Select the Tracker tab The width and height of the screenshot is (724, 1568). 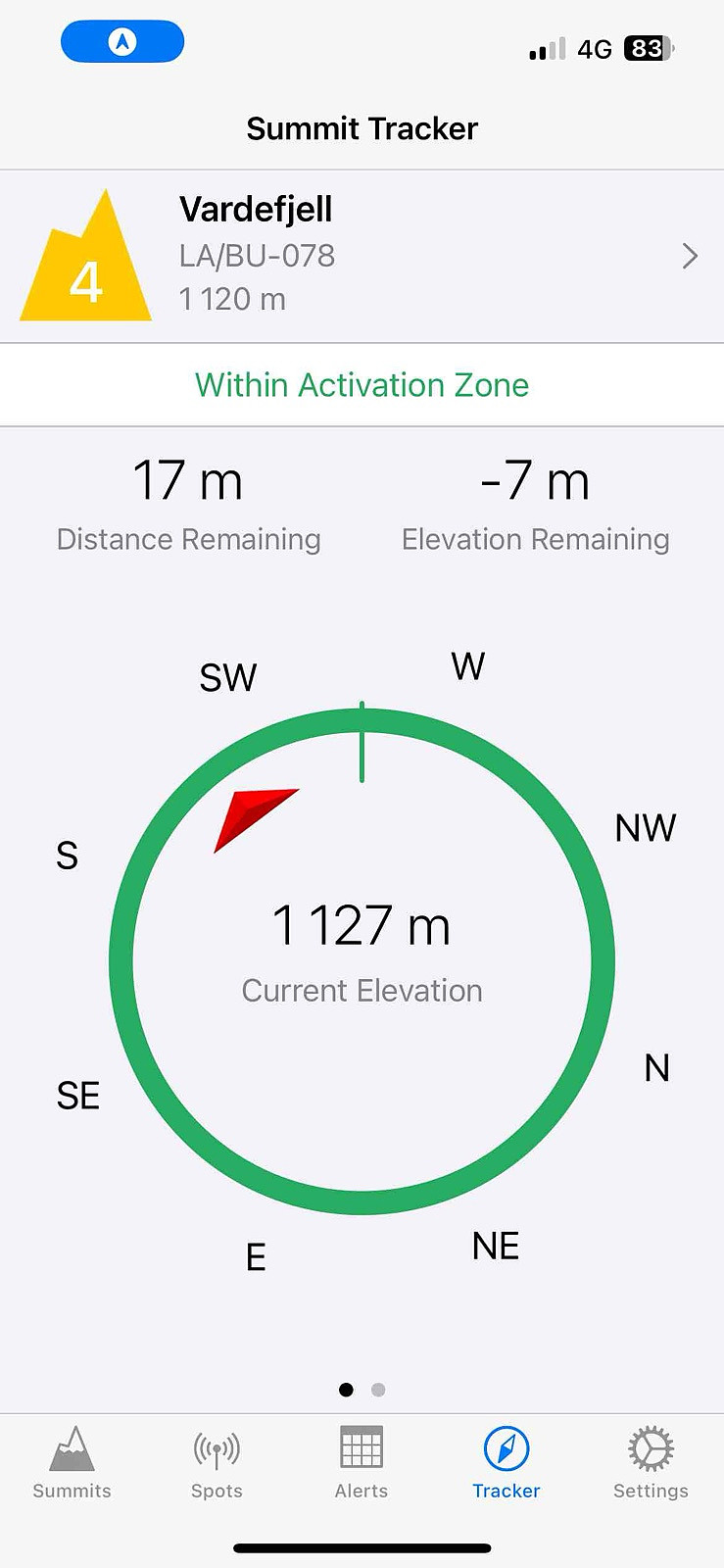pos(507,1463)
